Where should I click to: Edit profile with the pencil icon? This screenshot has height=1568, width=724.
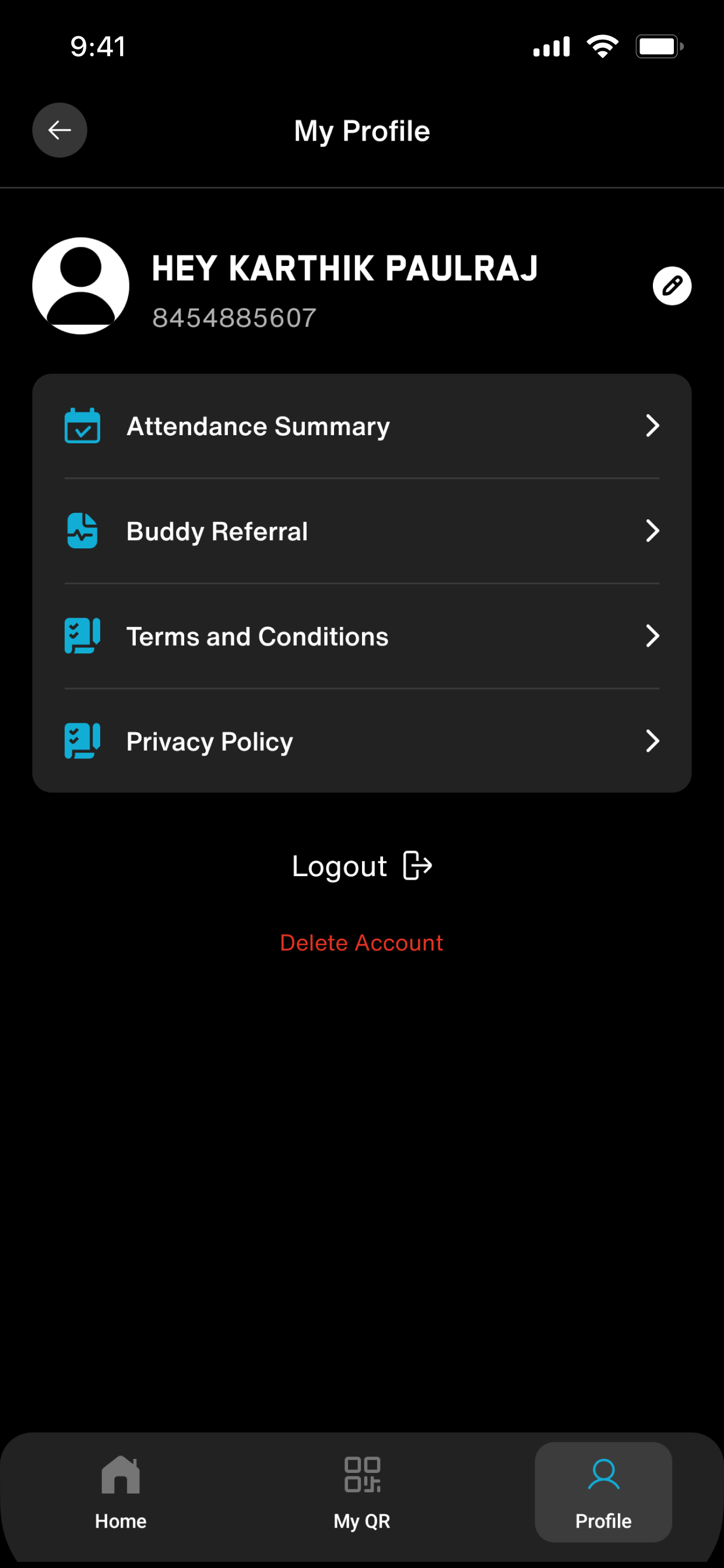pos(672,285)
